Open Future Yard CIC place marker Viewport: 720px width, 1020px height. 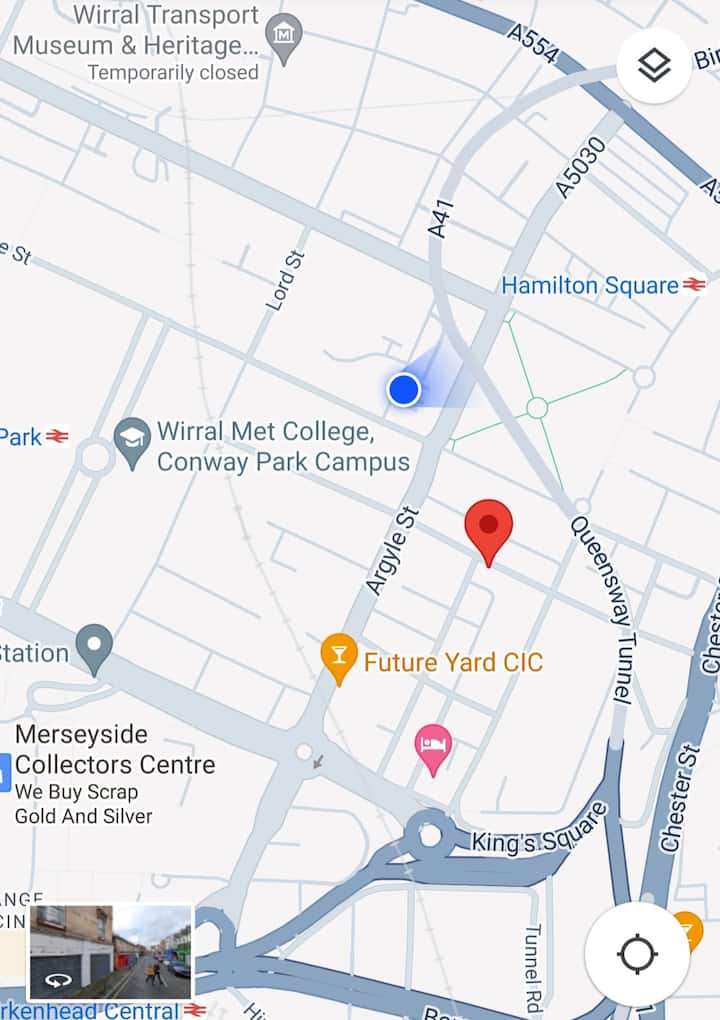click(x=339, y=657)
